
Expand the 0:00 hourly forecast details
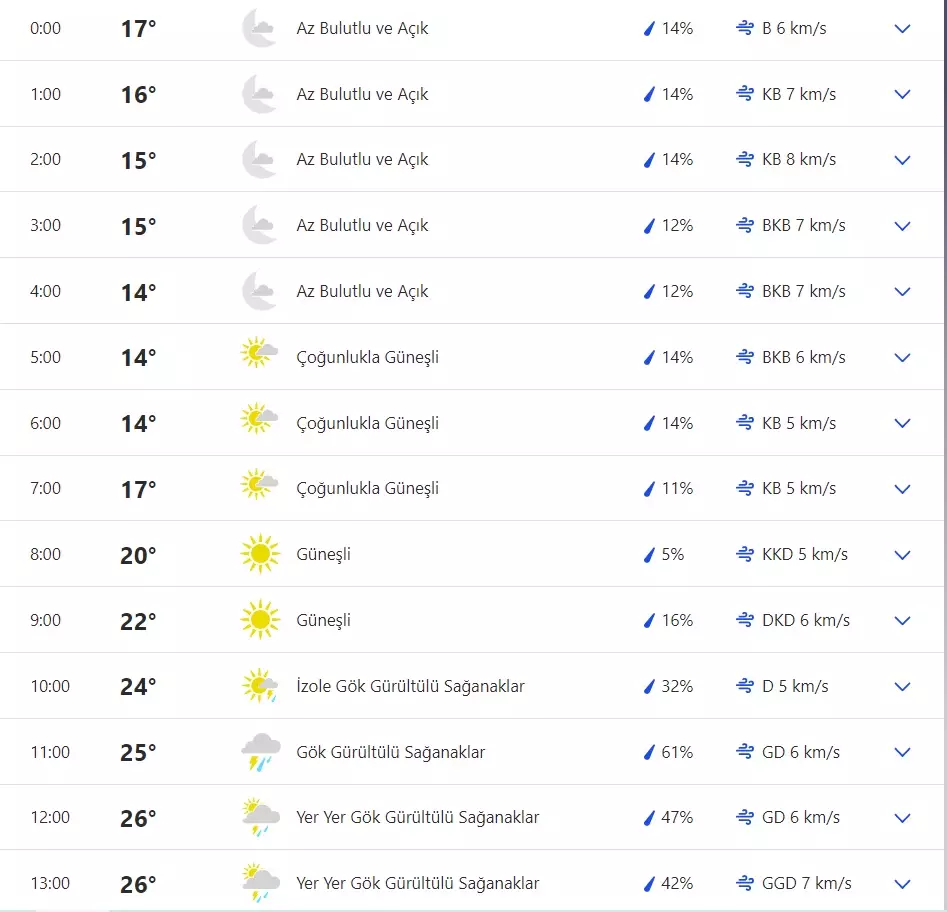[902, 29]
